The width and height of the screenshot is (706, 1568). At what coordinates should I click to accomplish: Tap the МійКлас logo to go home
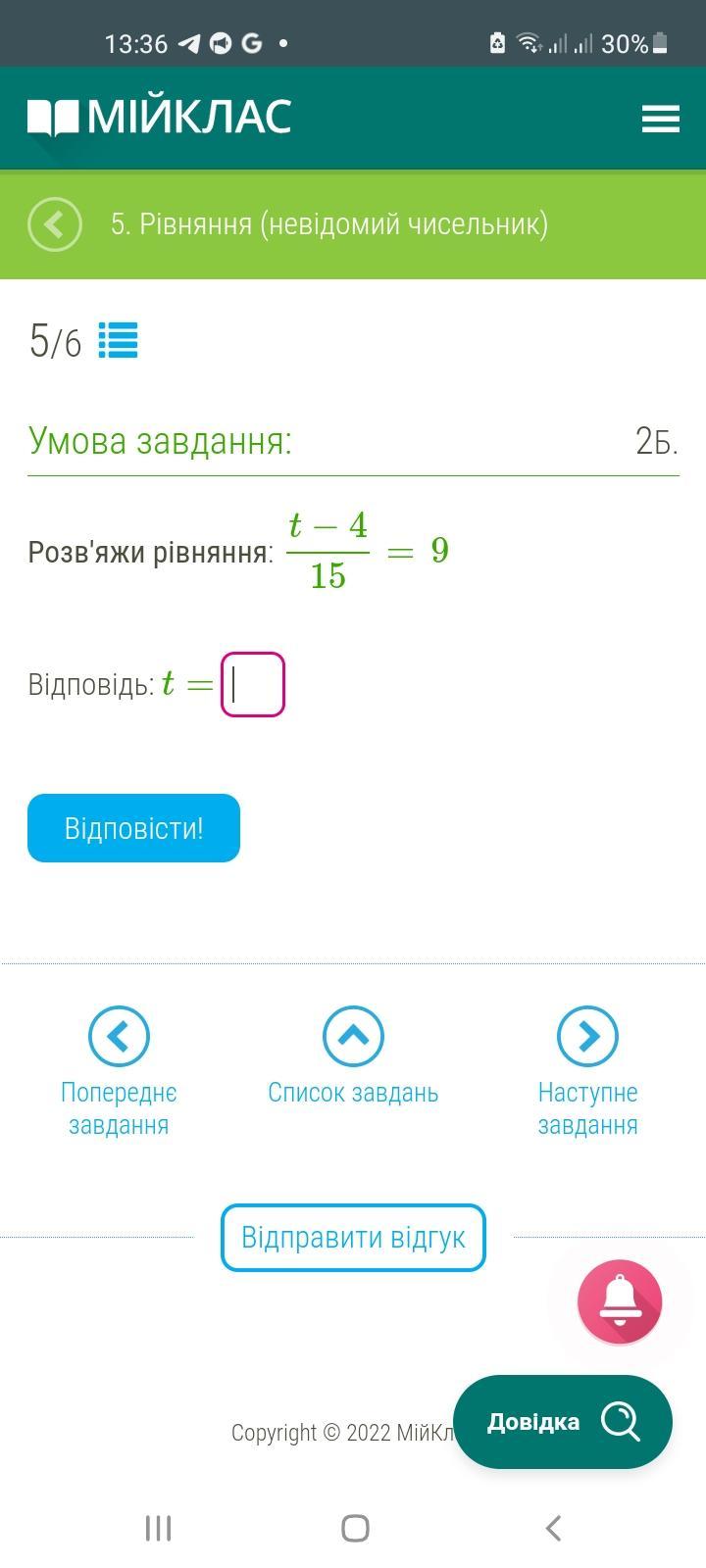(159, 118)
